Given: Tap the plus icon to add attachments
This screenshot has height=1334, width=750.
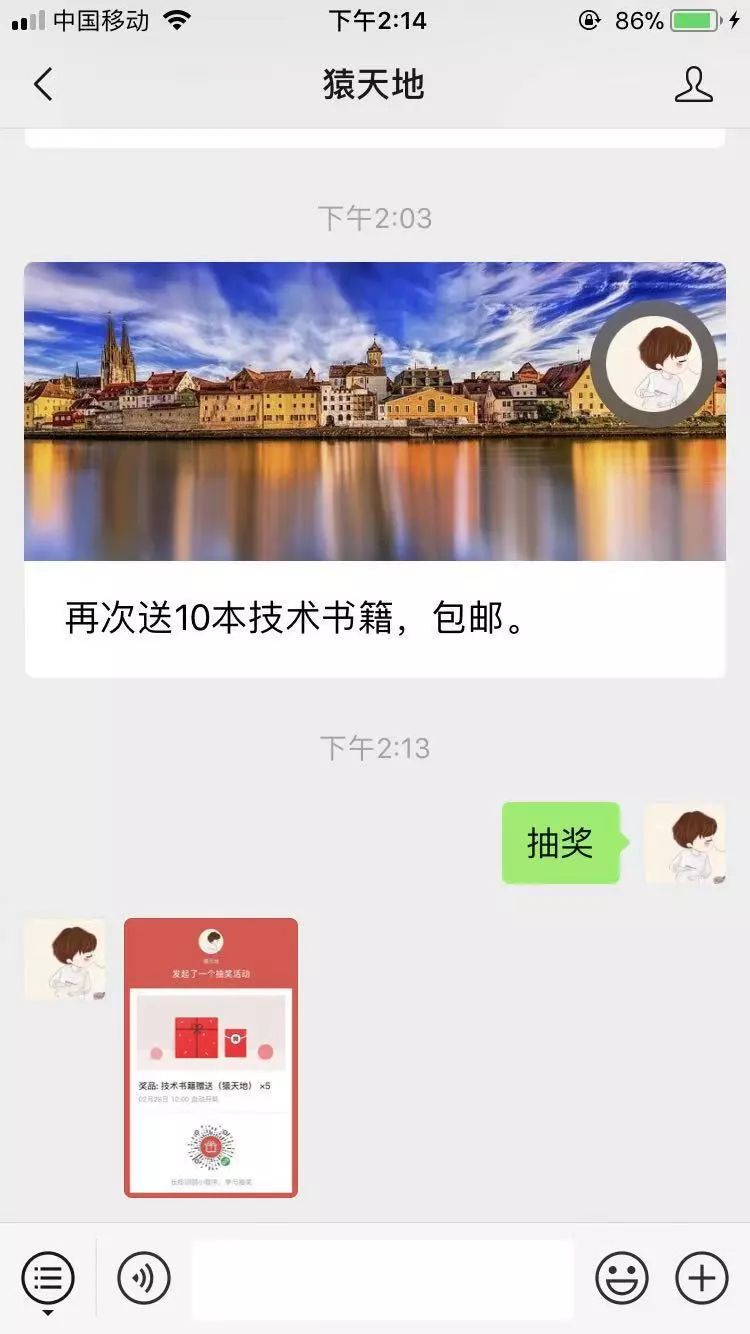Looking at the screenshot, I should [x=701, y=1278].
